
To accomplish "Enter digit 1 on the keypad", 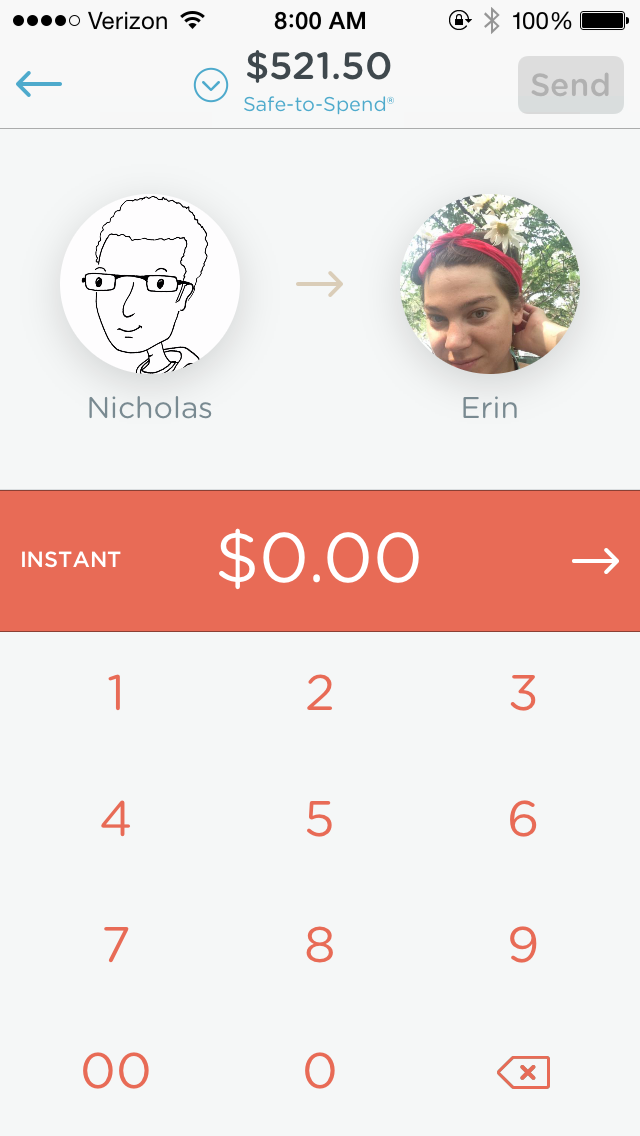I will (116, 693).
